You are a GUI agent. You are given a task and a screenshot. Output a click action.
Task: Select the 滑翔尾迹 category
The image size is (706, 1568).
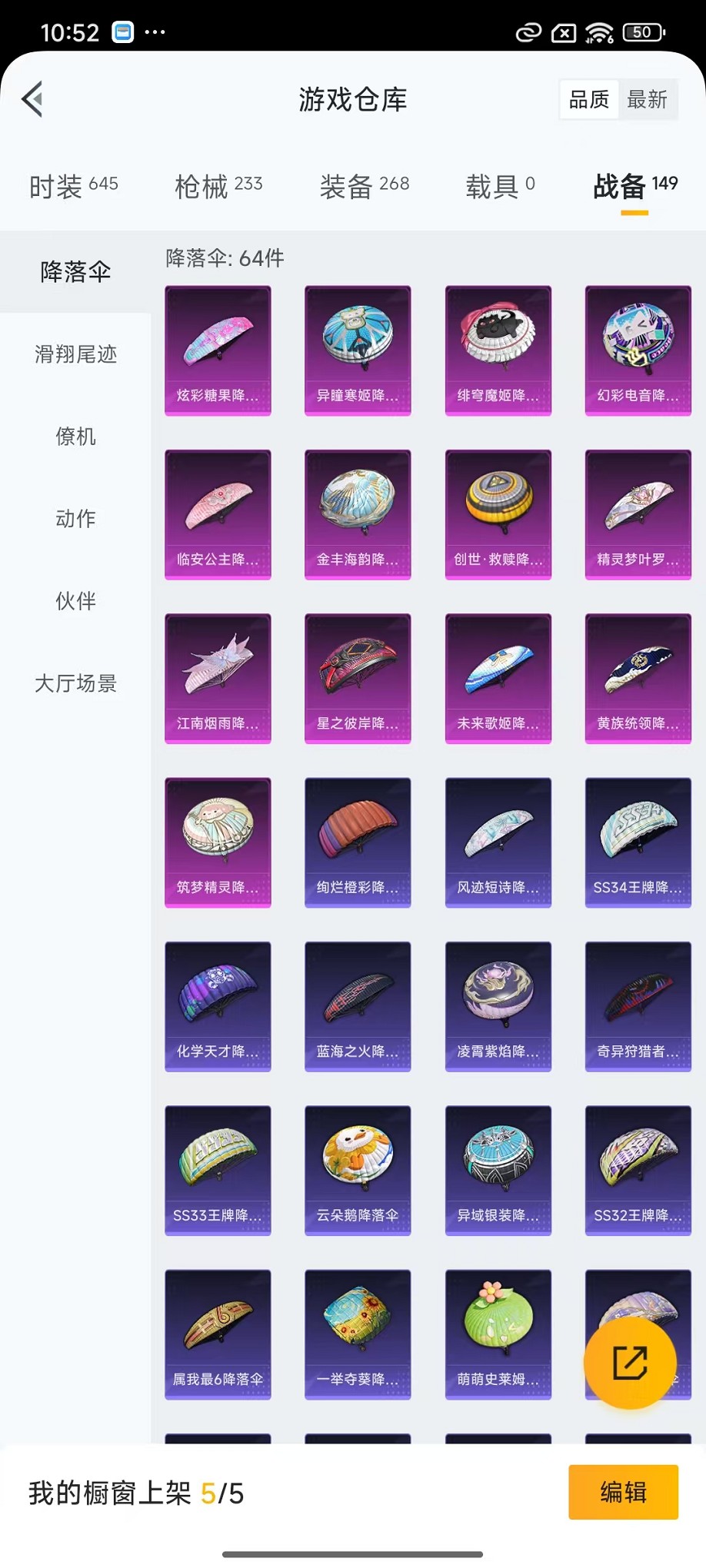point(75,354)
